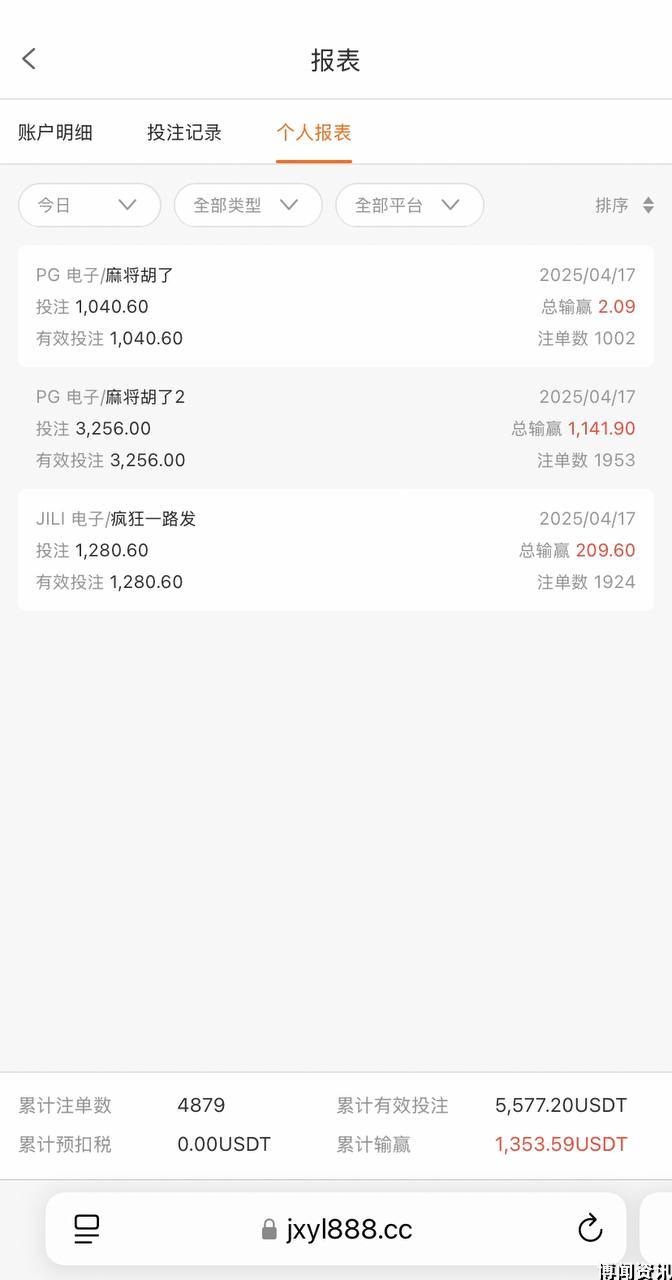
Task: Open the 麻将胡了 report card with 1,040.60 bet
Action: pyautogui.click(x=336, y=306)
